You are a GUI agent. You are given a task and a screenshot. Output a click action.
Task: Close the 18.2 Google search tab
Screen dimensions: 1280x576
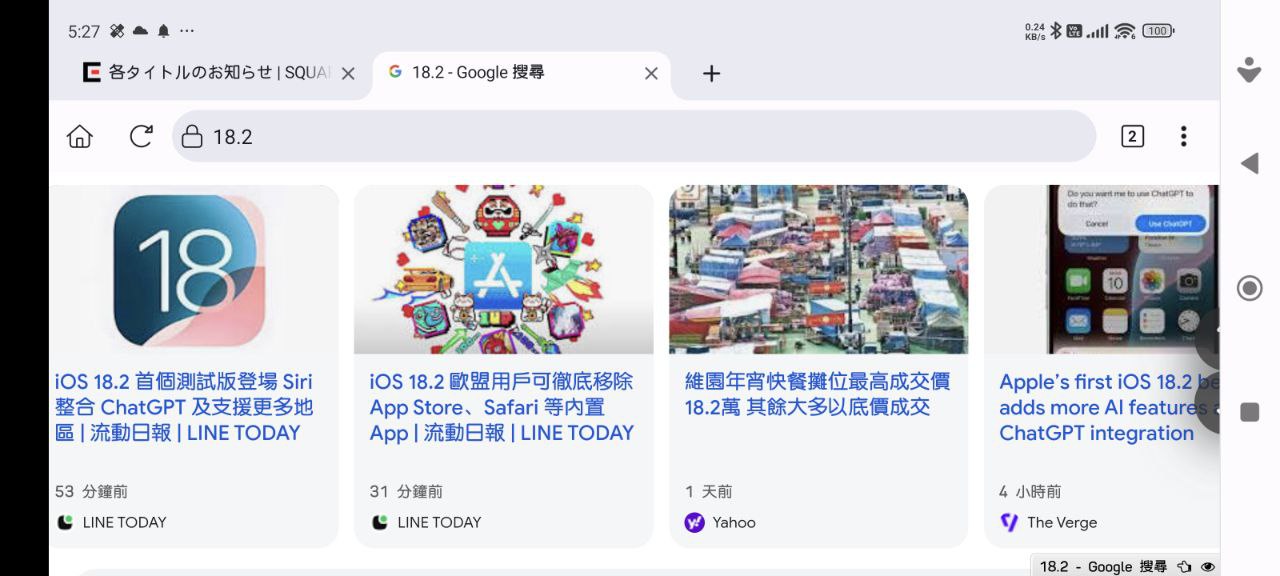(651, 73)
